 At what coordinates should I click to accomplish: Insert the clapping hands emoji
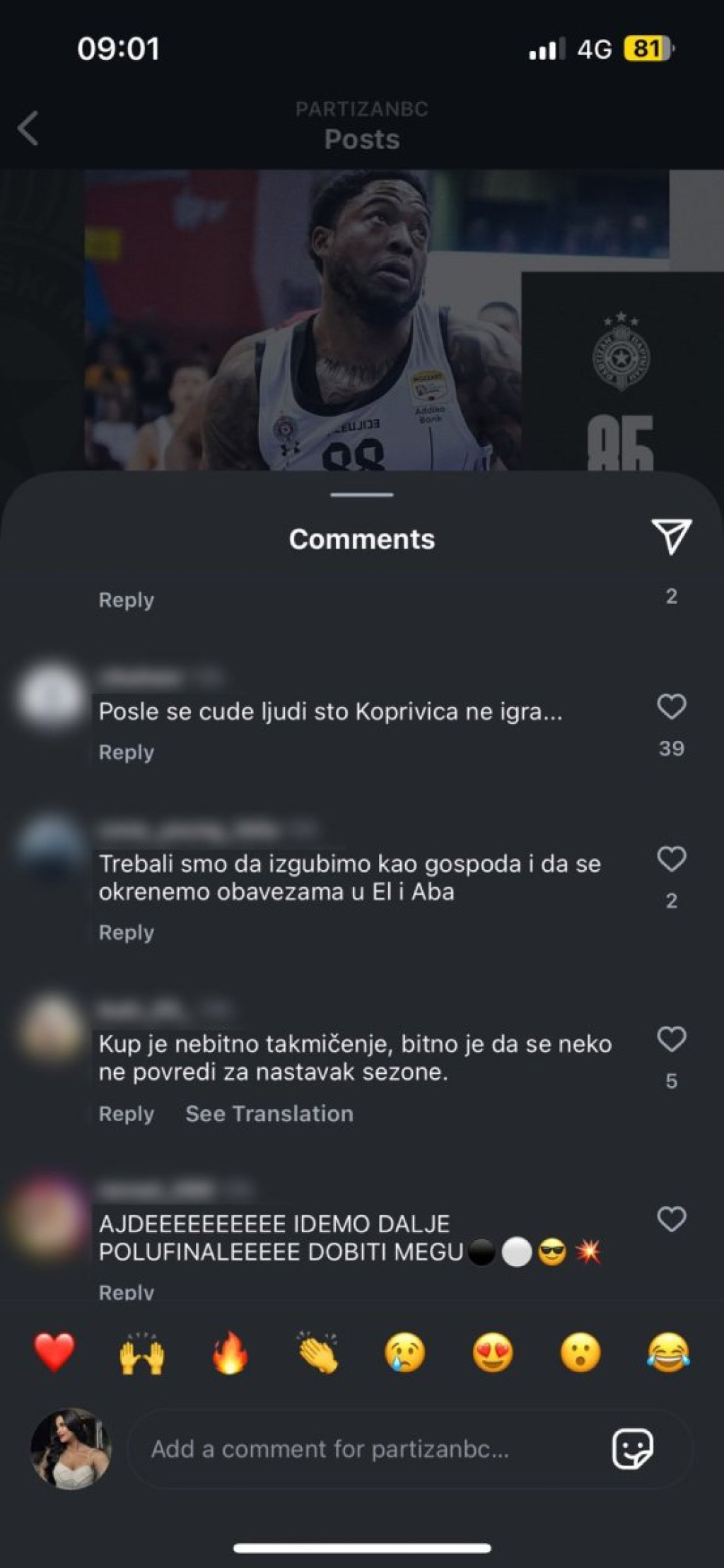coord(317,1352)
